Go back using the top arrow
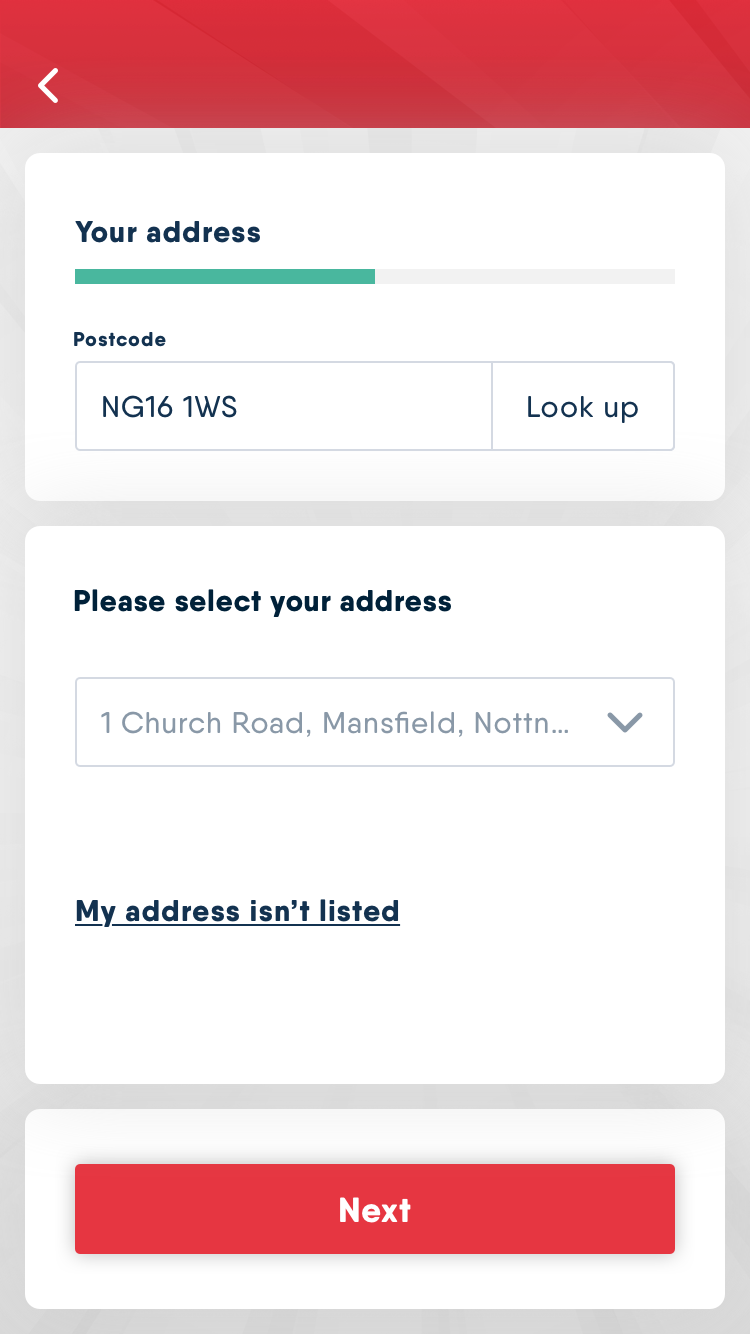The width and height of the screenshot is (750, 1334). coord(48,86)
